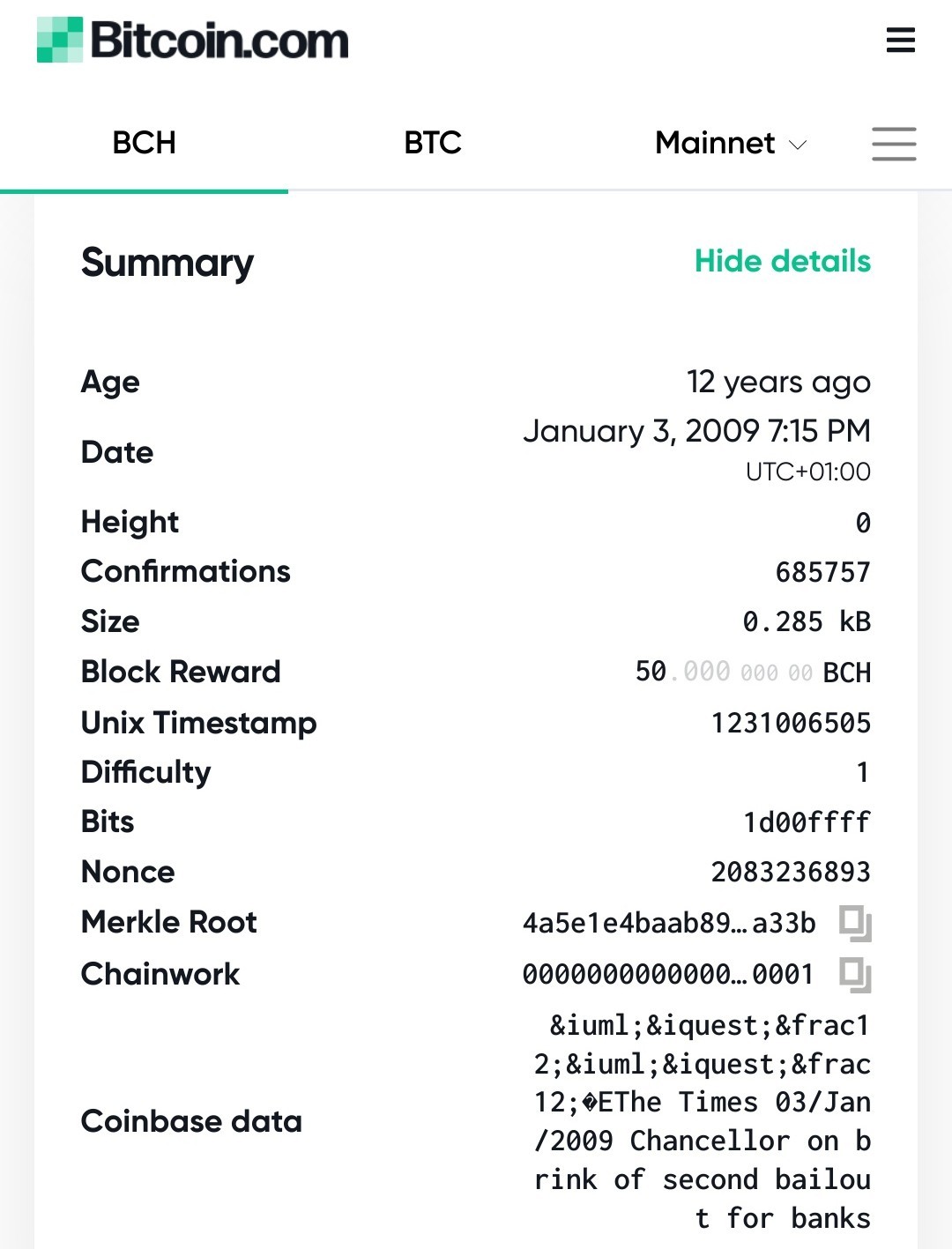Tap Hide details link
952x1249 pixels.
(x=782, y=261)
